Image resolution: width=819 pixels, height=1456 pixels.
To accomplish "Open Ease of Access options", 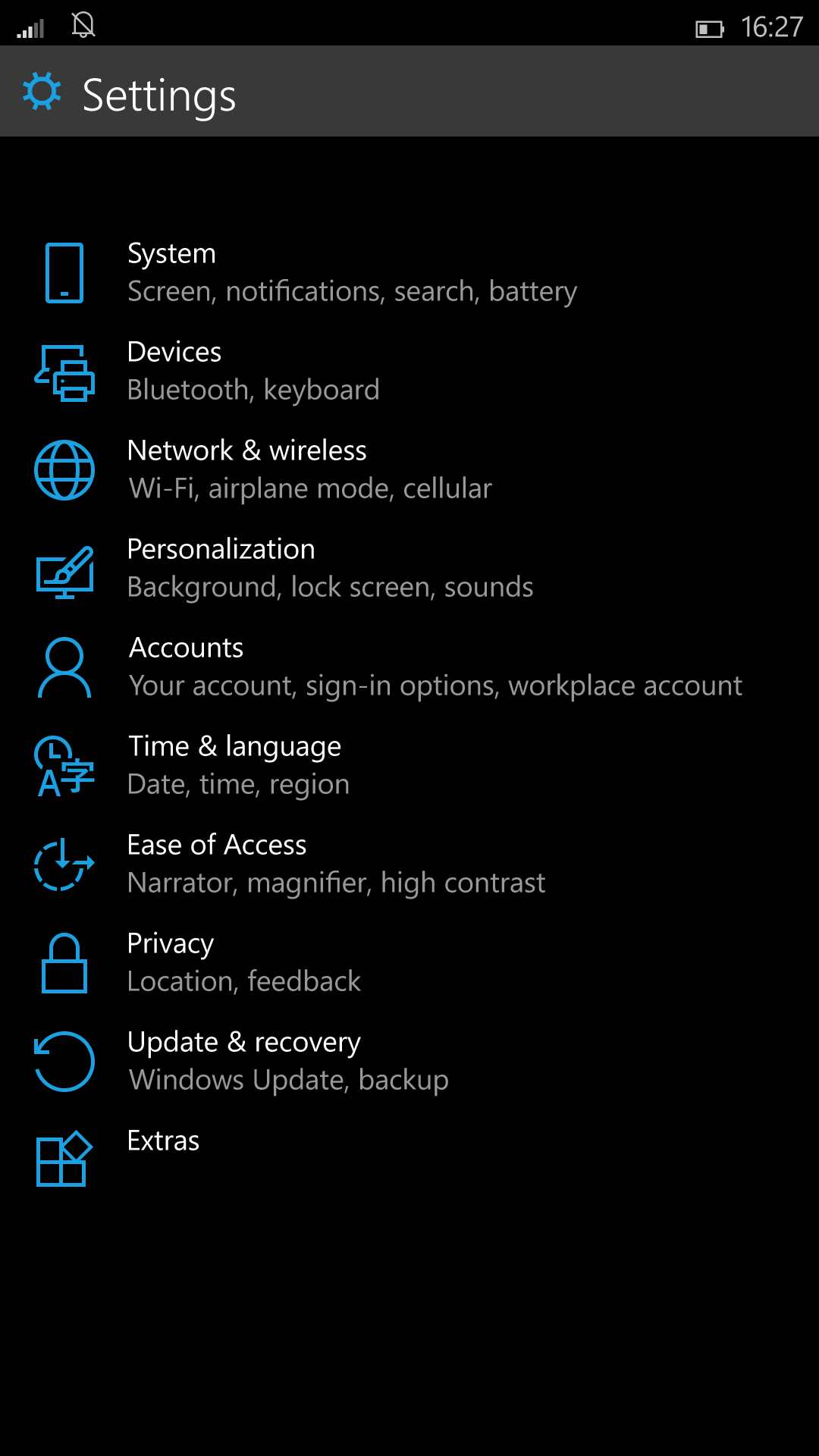I will tap(409, 864).
